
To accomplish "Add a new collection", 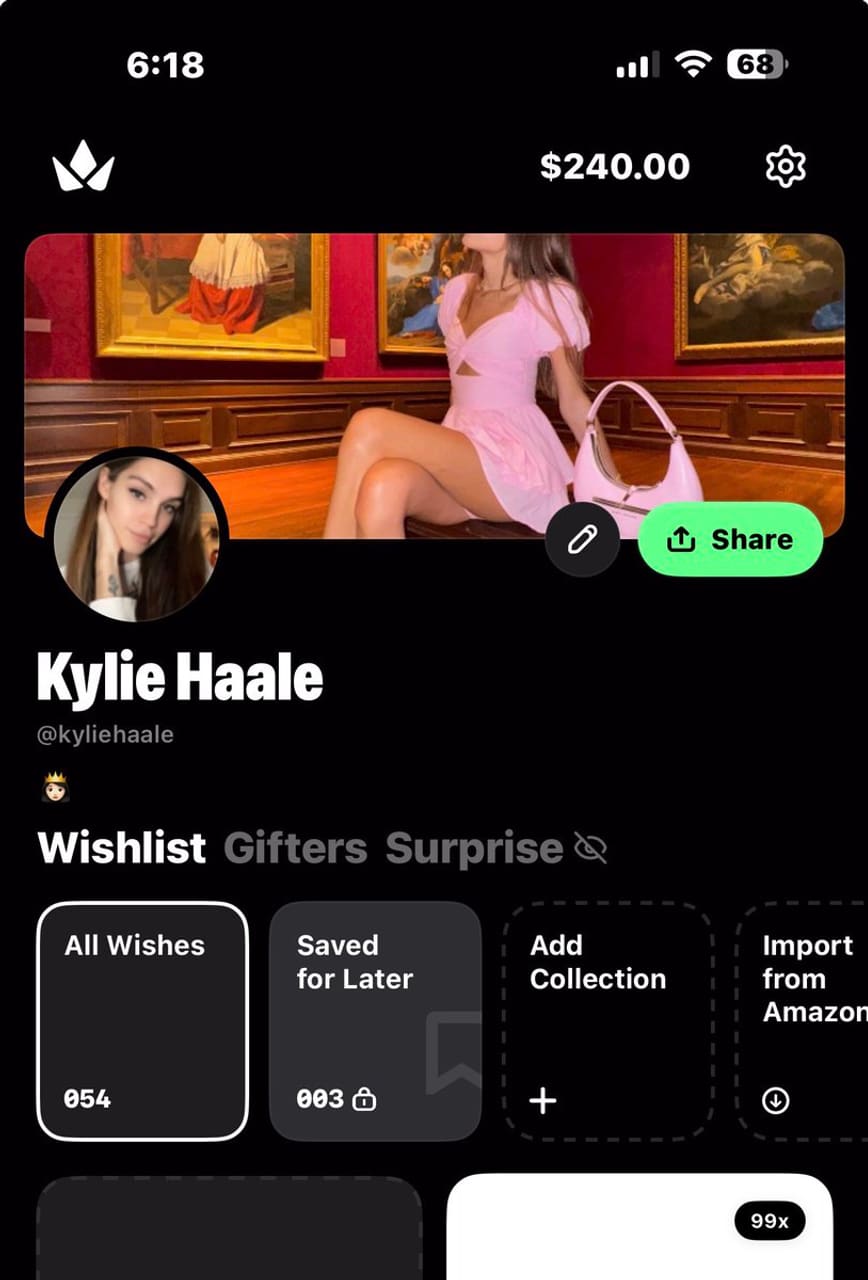I will coord(607,1021).
